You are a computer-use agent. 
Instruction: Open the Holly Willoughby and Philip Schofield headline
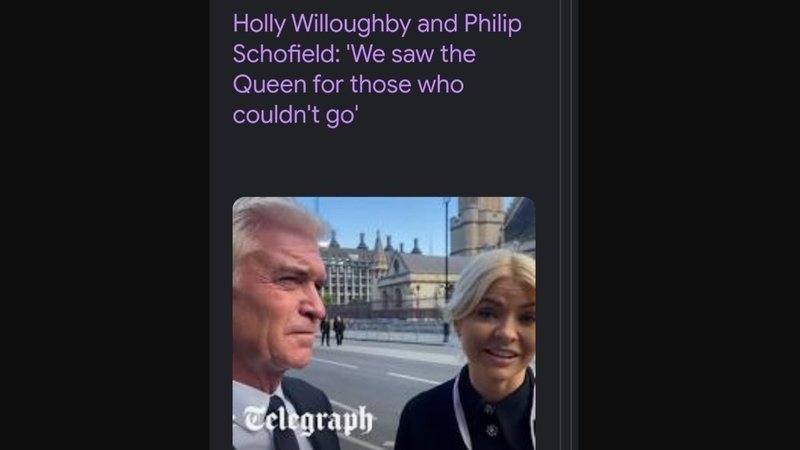pos(376,69)
